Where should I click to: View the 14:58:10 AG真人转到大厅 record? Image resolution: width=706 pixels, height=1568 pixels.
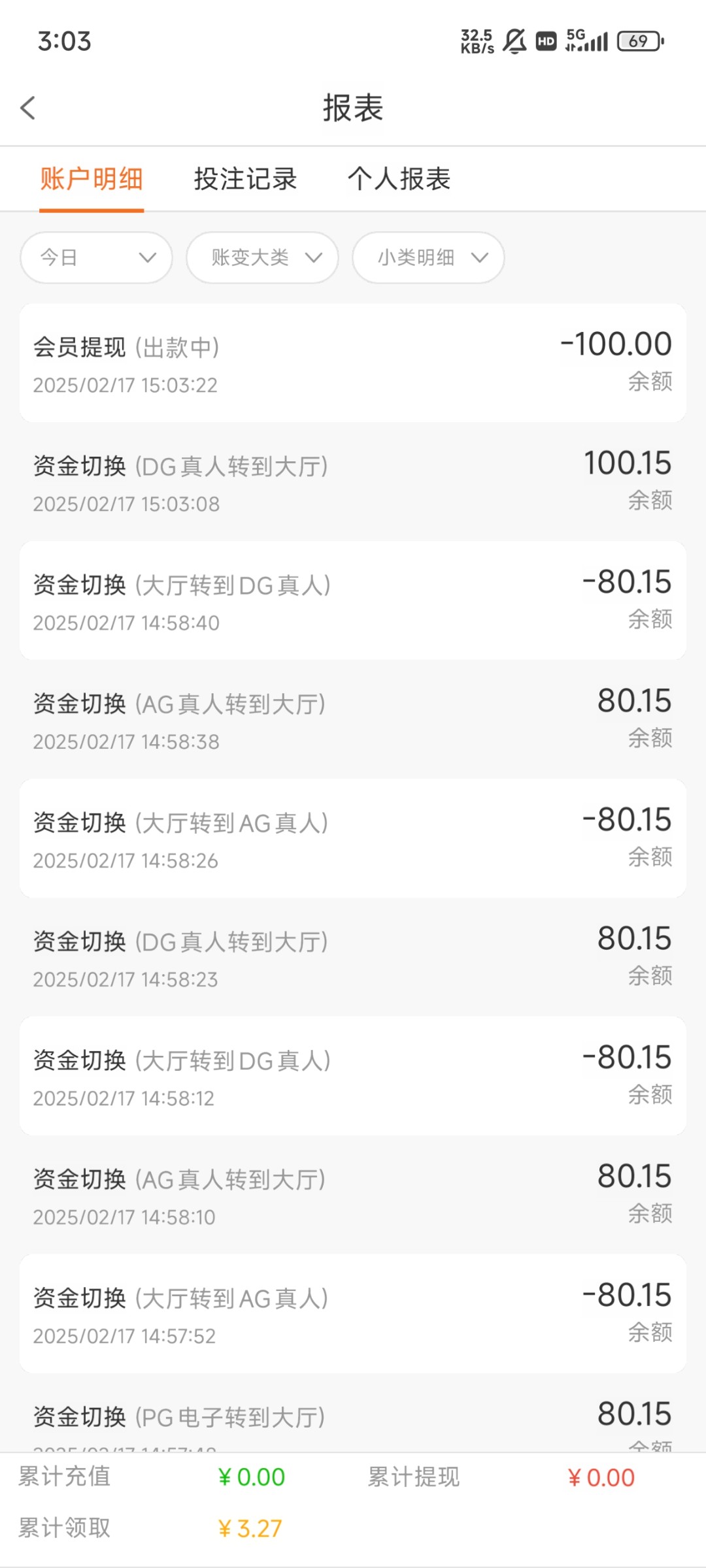(353, 1195)
